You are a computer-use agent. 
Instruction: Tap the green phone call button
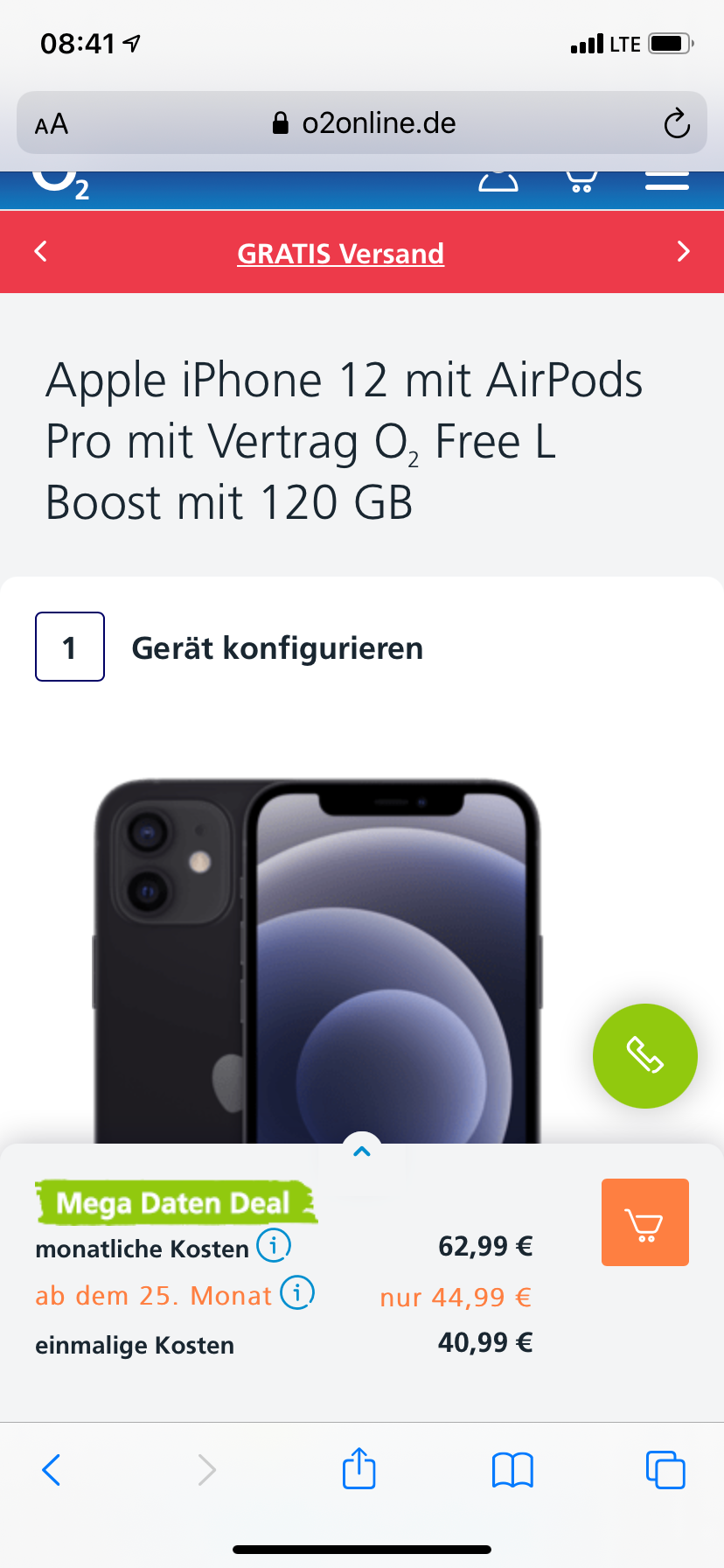(x=644, y=1055)
